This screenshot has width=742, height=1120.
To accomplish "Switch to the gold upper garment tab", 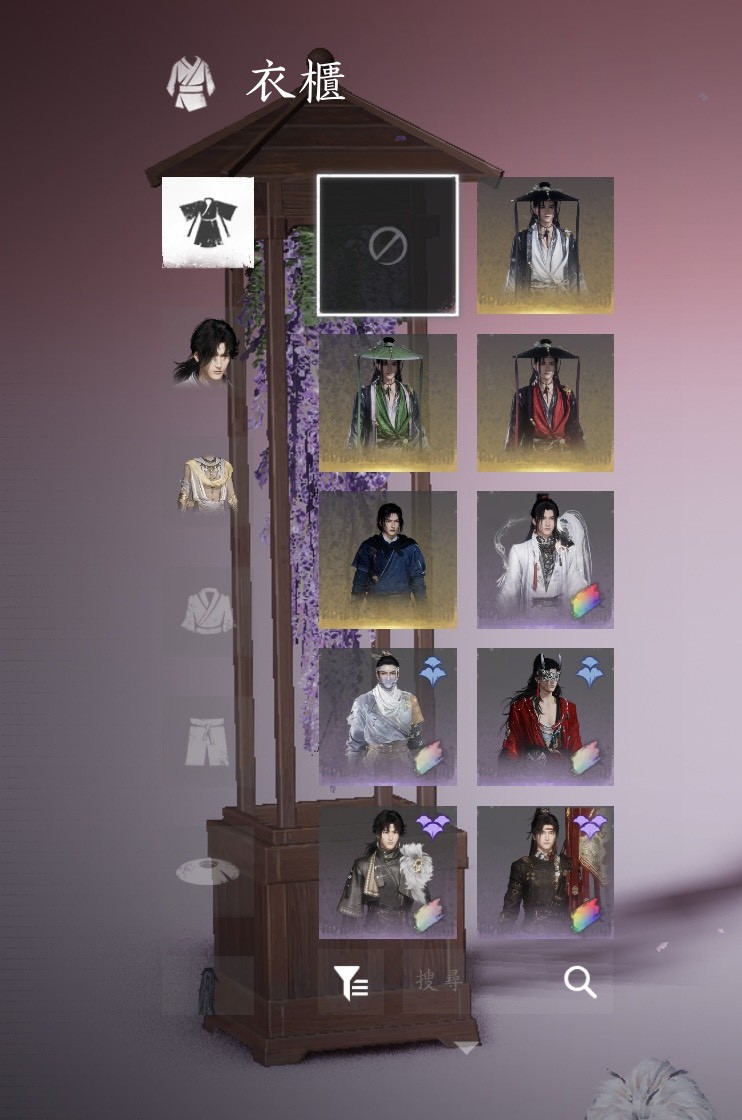I will [208, 482].
